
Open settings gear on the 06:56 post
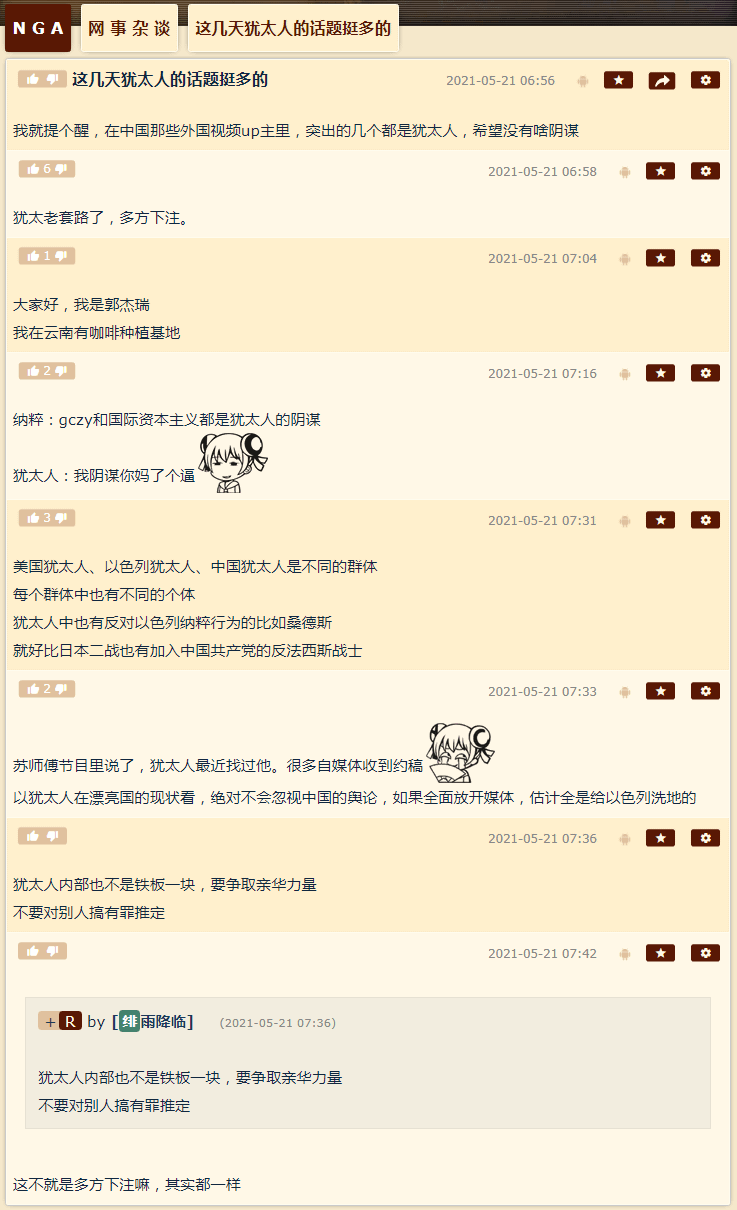click(705, 80)
